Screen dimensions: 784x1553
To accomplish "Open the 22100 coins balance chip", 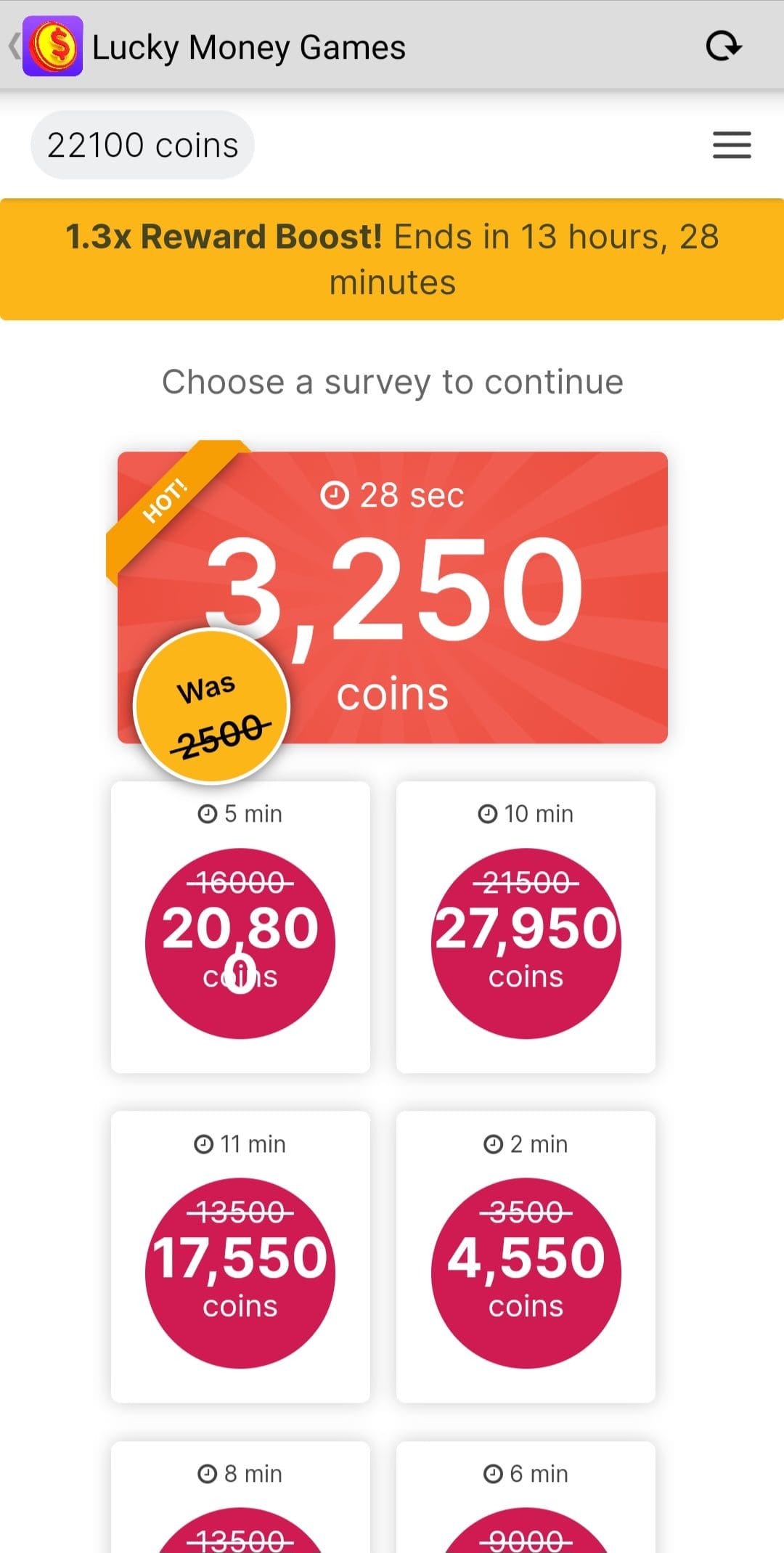I will coord(142,145).
